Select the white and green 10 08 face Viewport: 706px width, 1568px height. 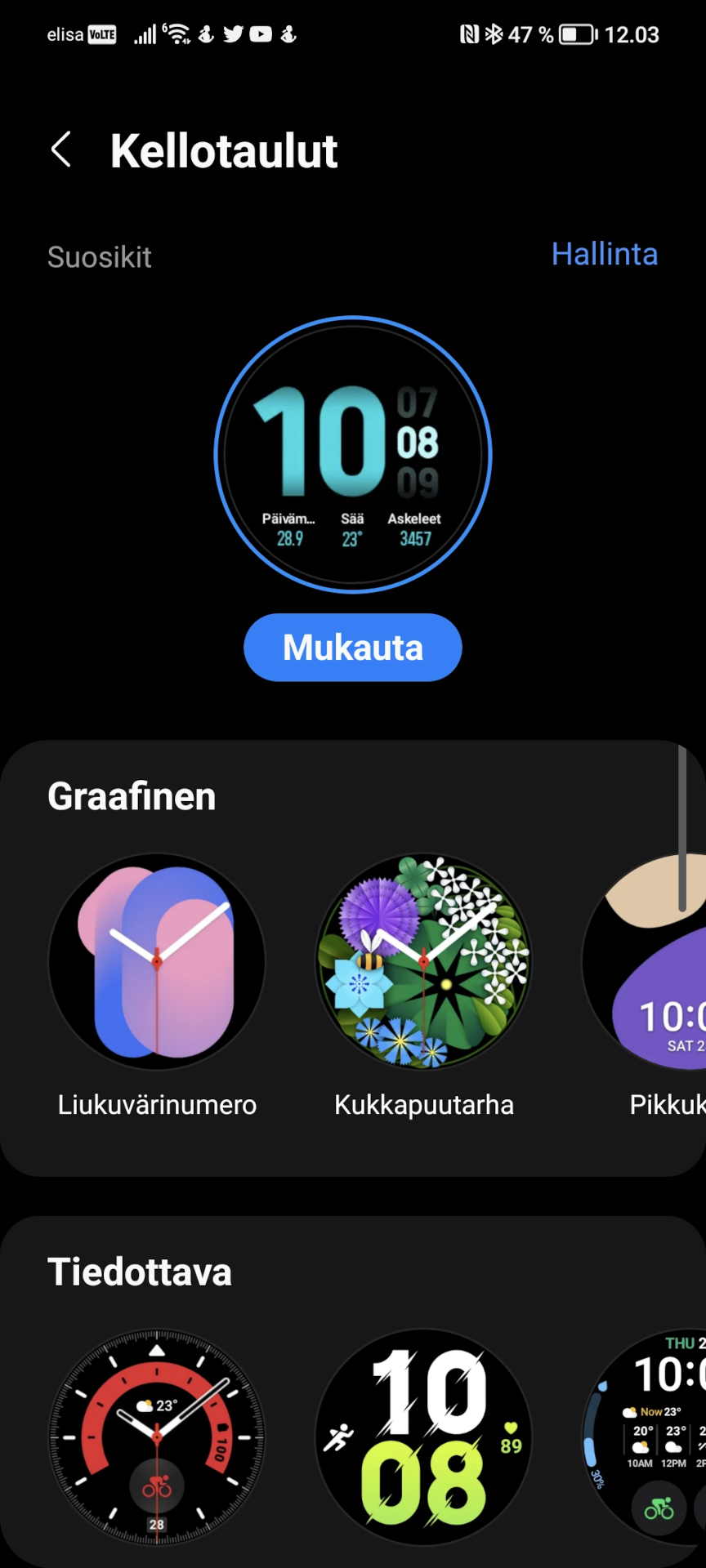pyautogui.click(x=424, y=1437)
